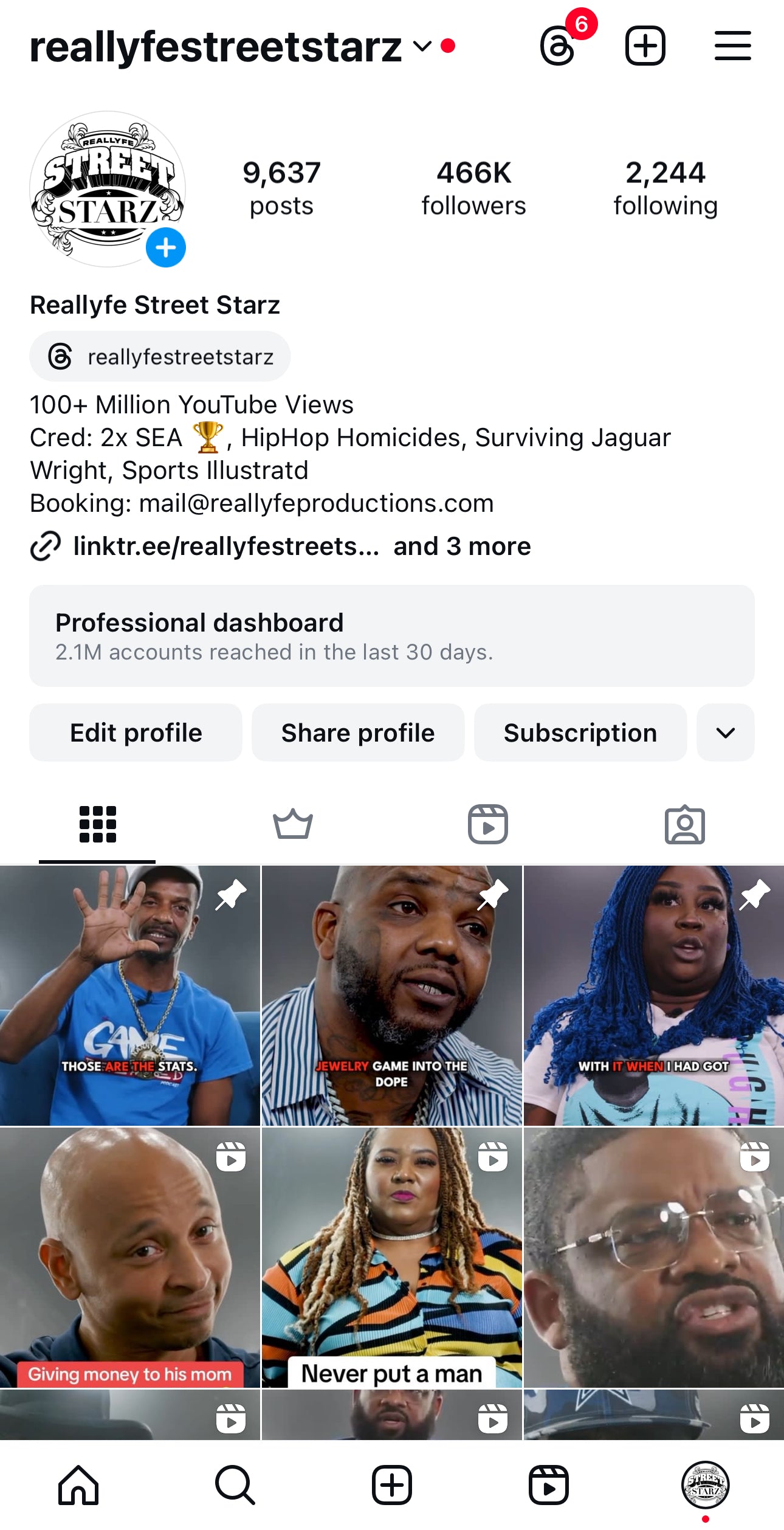
Task: Switch to the tagged photos tab
Action: pyautogui.click(x=684, y=825)
